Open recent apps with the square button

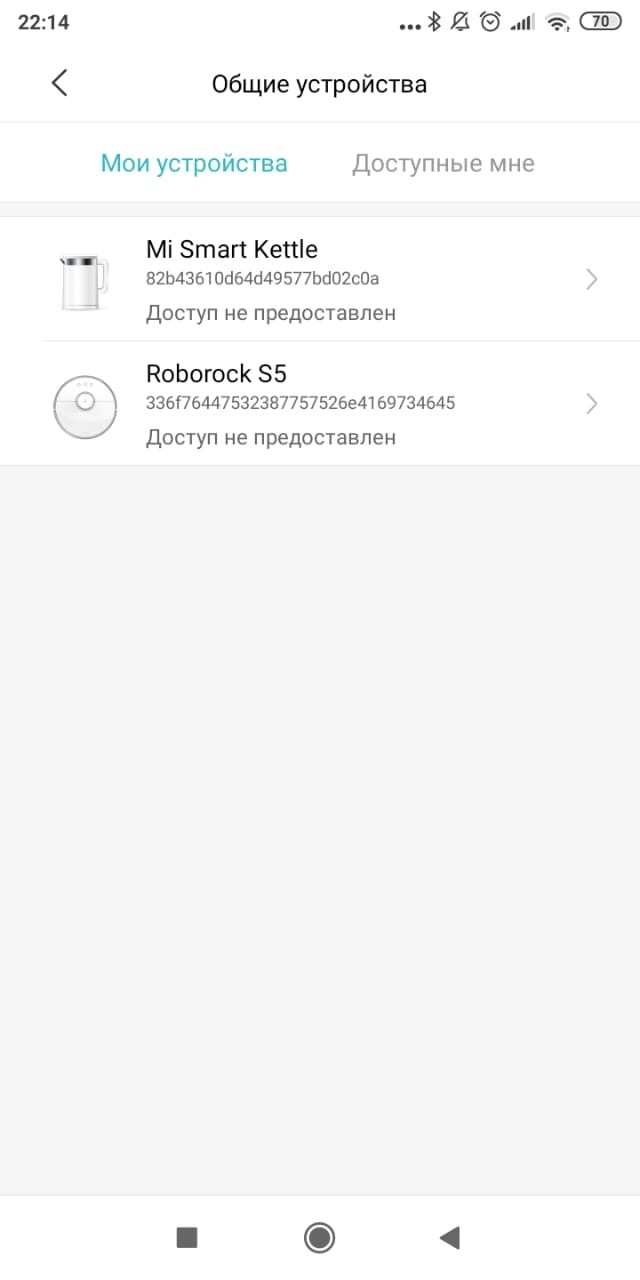coord(187,1238)
